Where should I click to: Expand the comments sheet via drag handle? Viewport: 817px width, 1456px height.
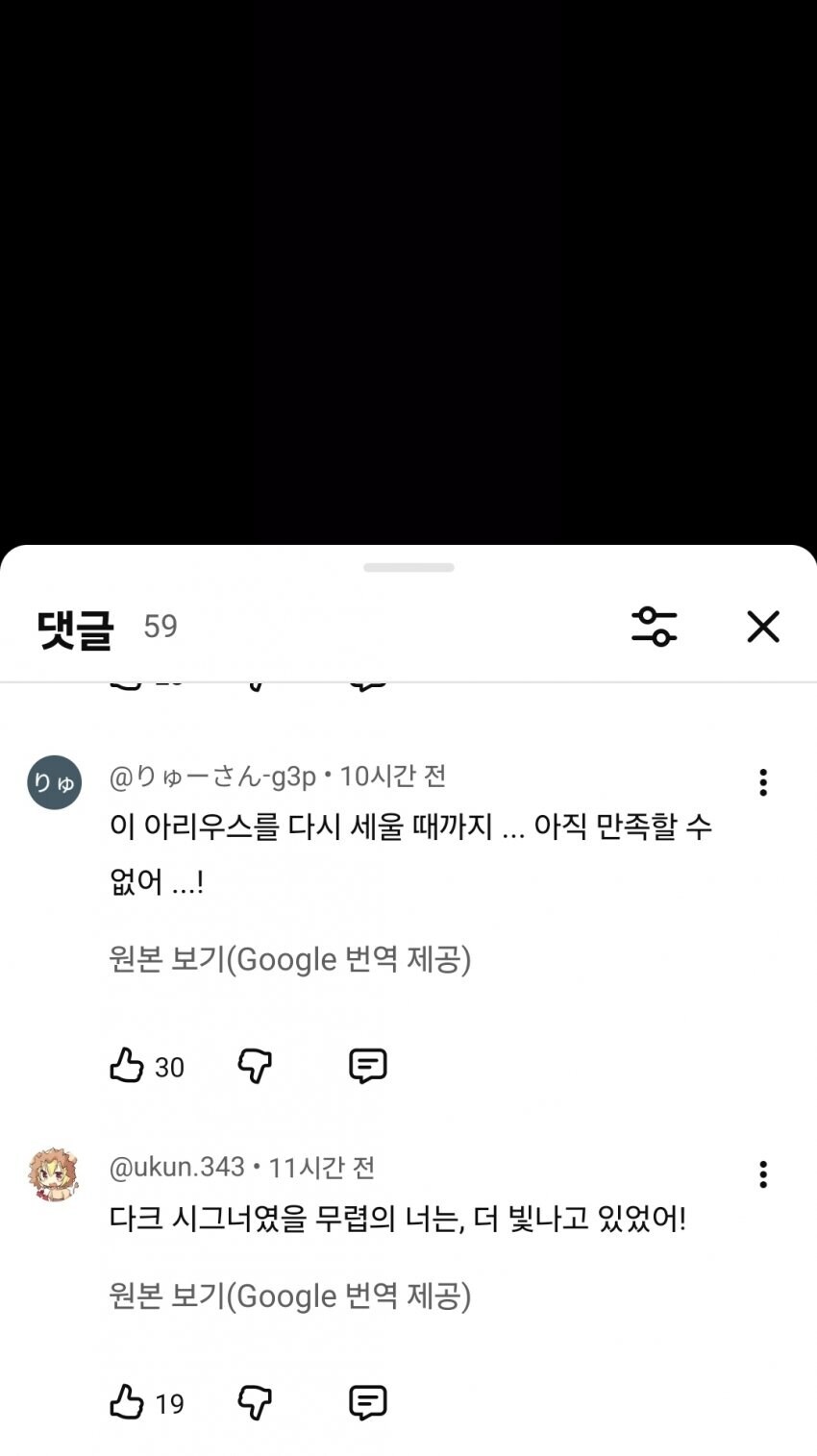tap(408, 567)
